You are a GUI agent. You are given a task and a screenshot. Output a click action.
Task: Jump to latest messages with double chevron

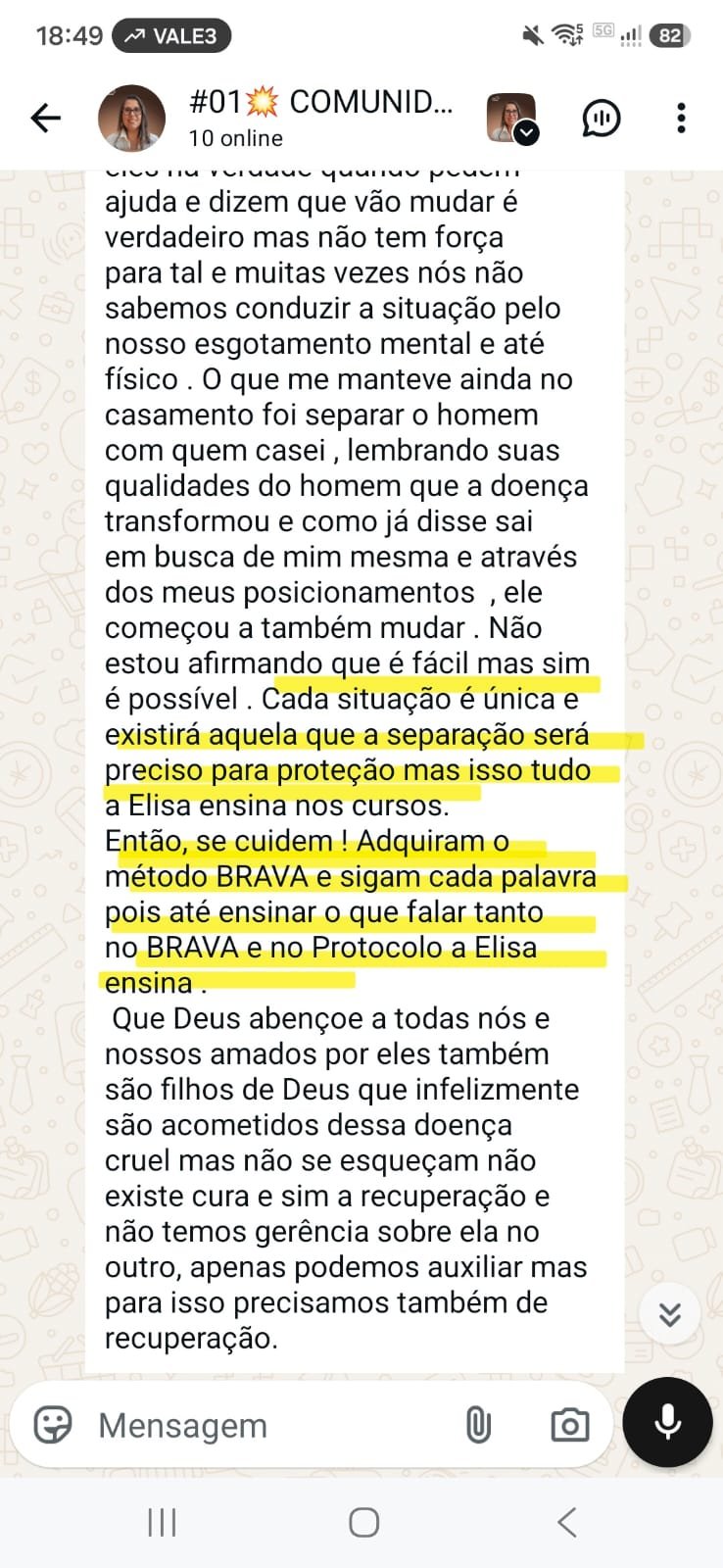[670, 1313]
